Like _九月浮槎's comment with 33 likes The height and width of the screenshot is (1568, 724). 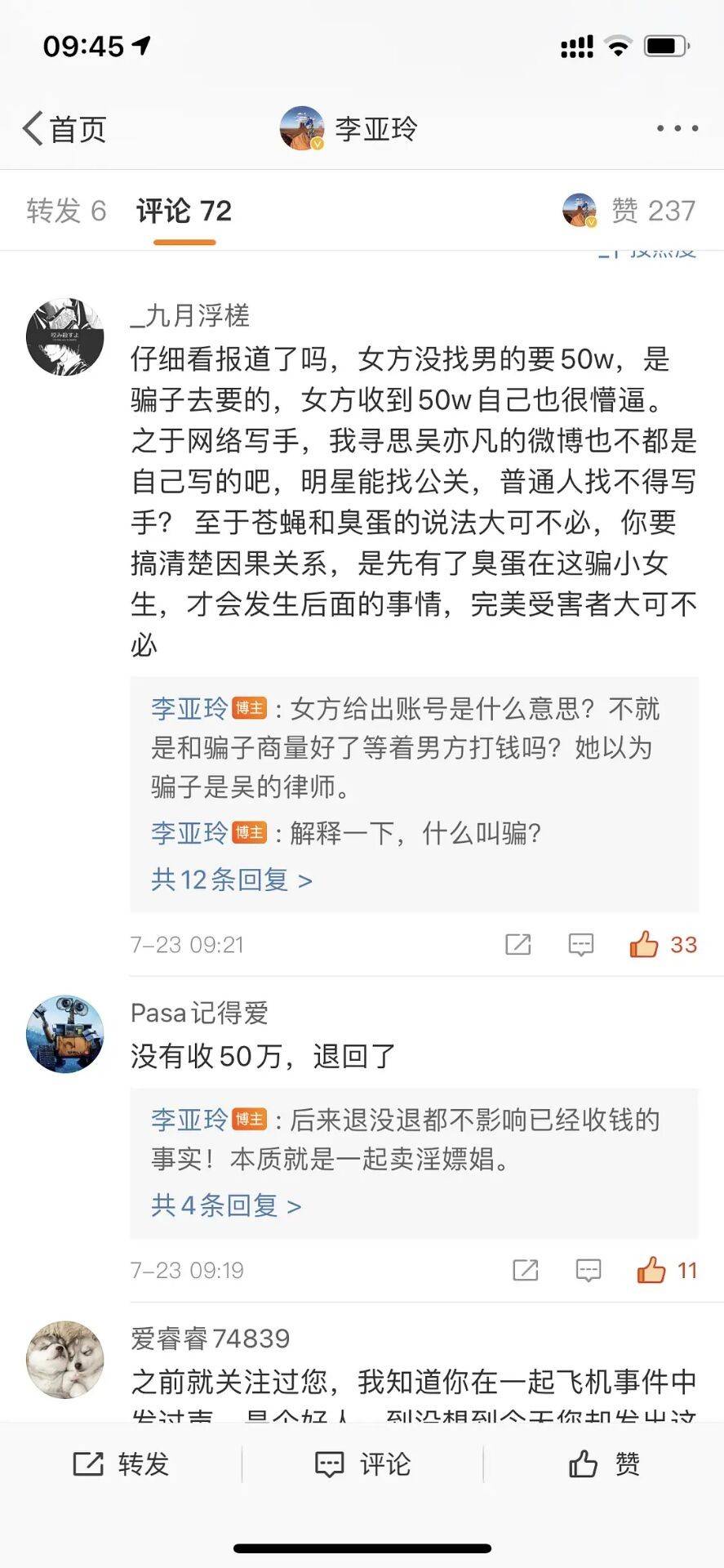pos(663,944)
